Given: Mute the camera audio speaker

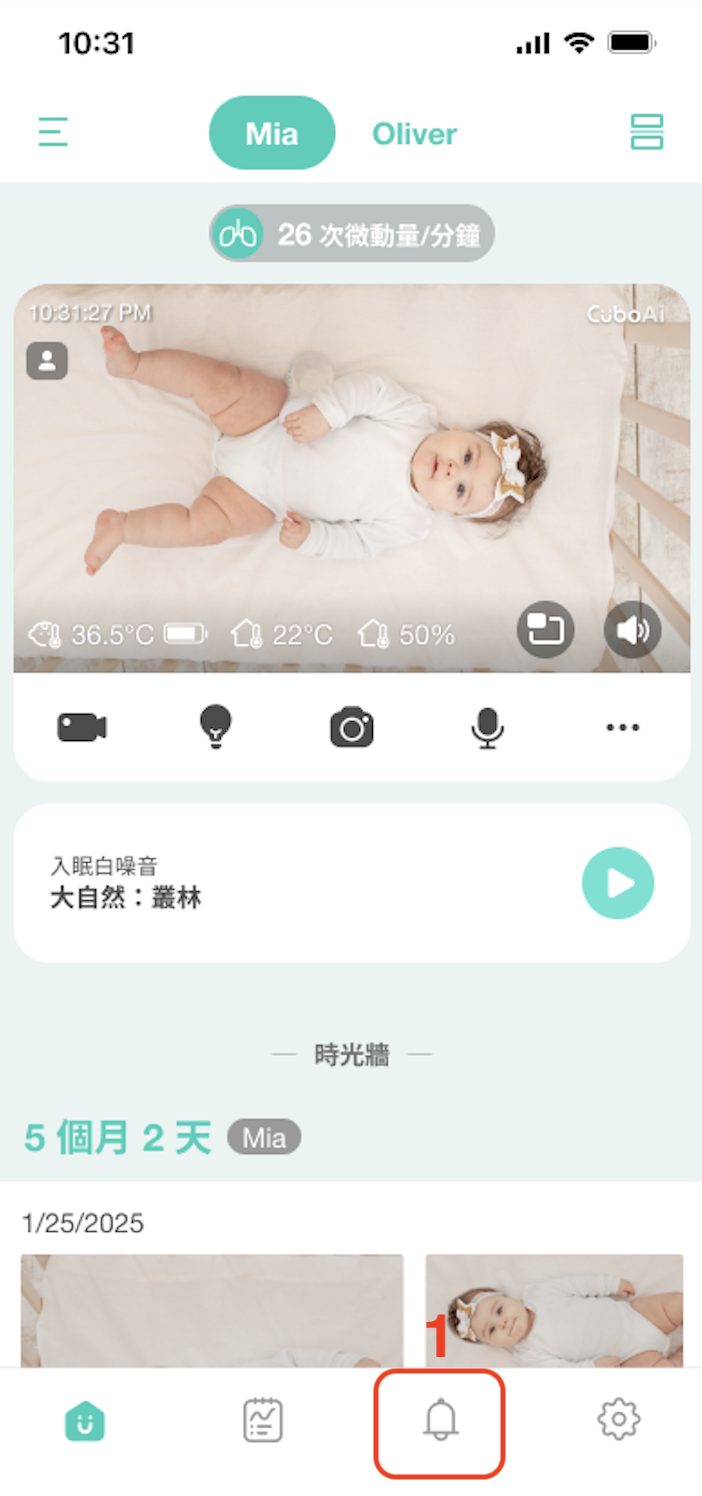Looking at the screenshot, I should pos(632,630).
